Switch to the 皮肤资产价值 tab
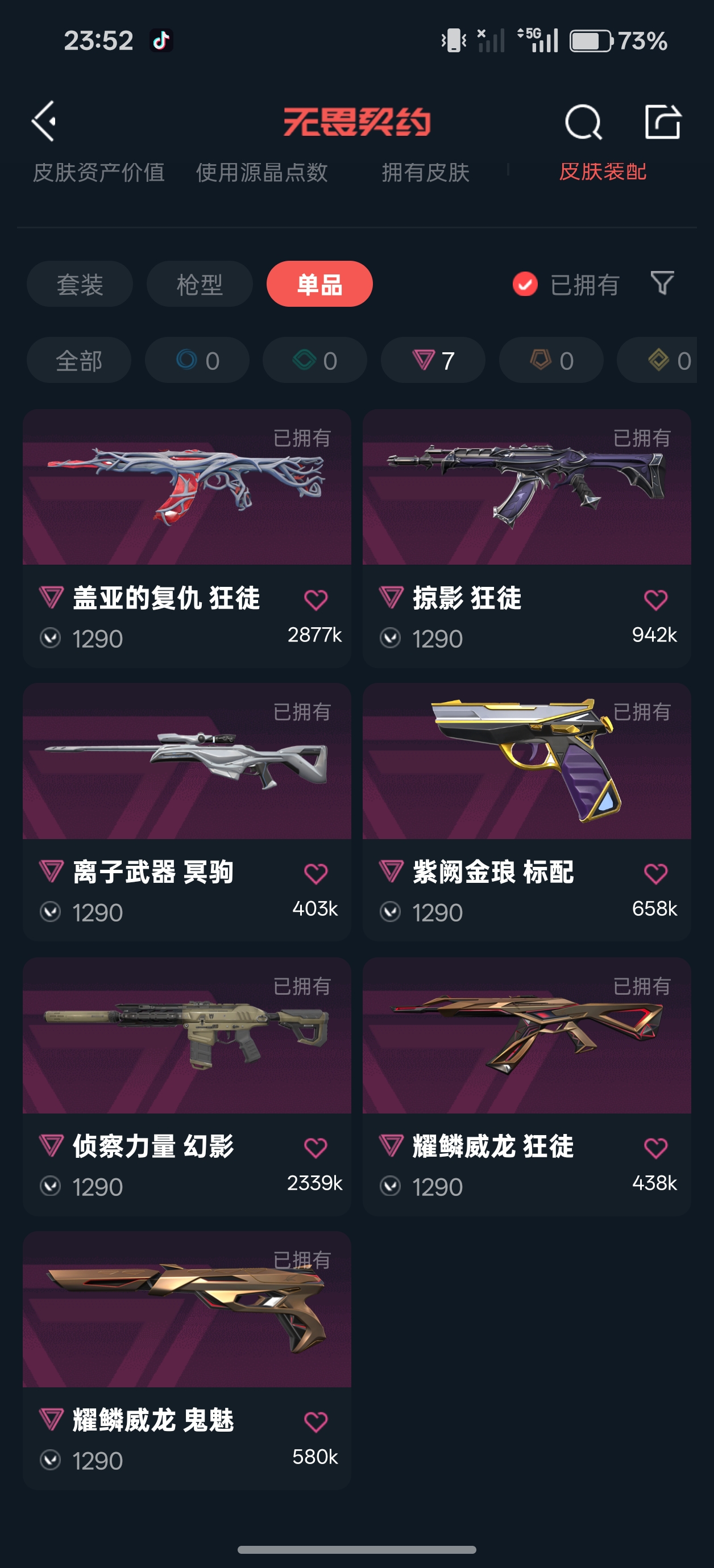Screen dimensions: 714x1568 click(99, 172)
